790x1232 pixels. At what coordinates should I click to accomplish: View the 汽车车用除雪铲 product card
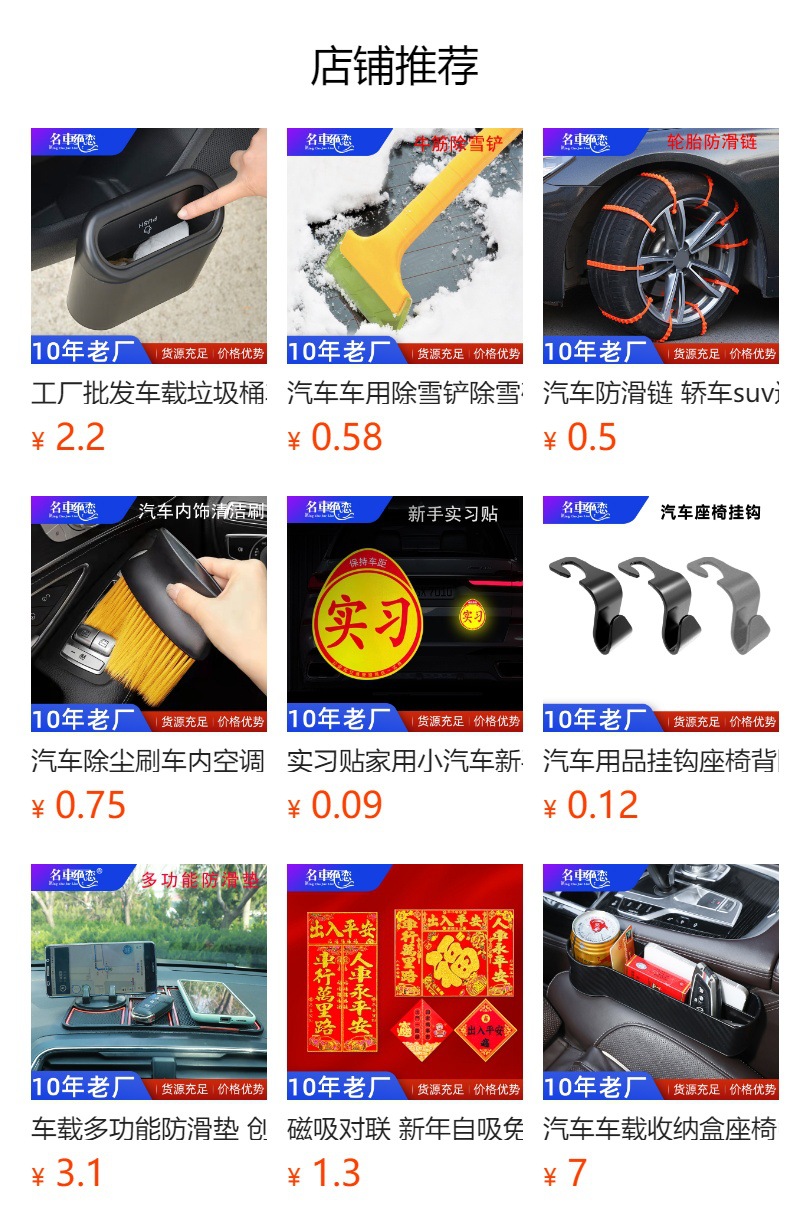tap(405, 246)
